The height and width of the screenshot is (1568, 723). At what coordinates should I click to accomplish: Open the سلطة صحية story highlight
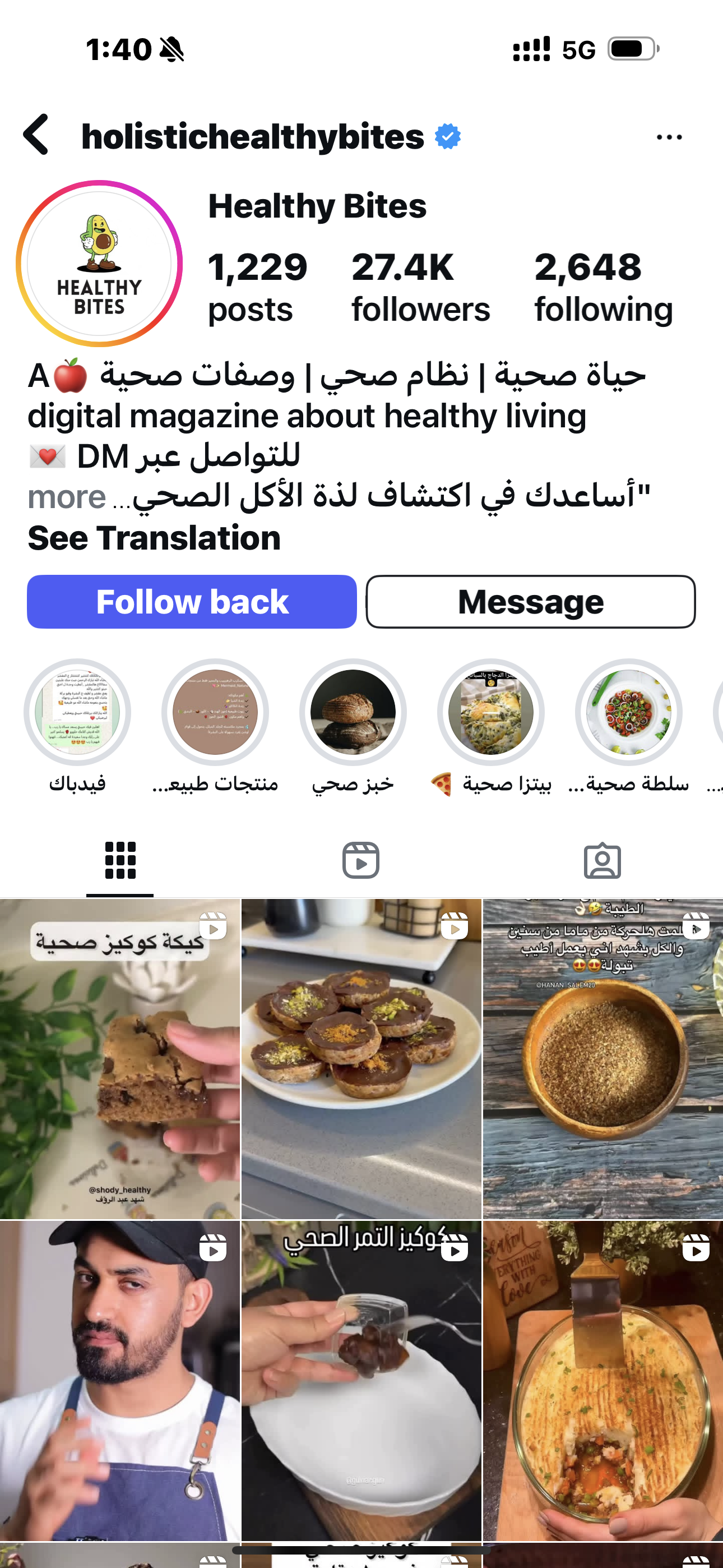coord(629,712)
